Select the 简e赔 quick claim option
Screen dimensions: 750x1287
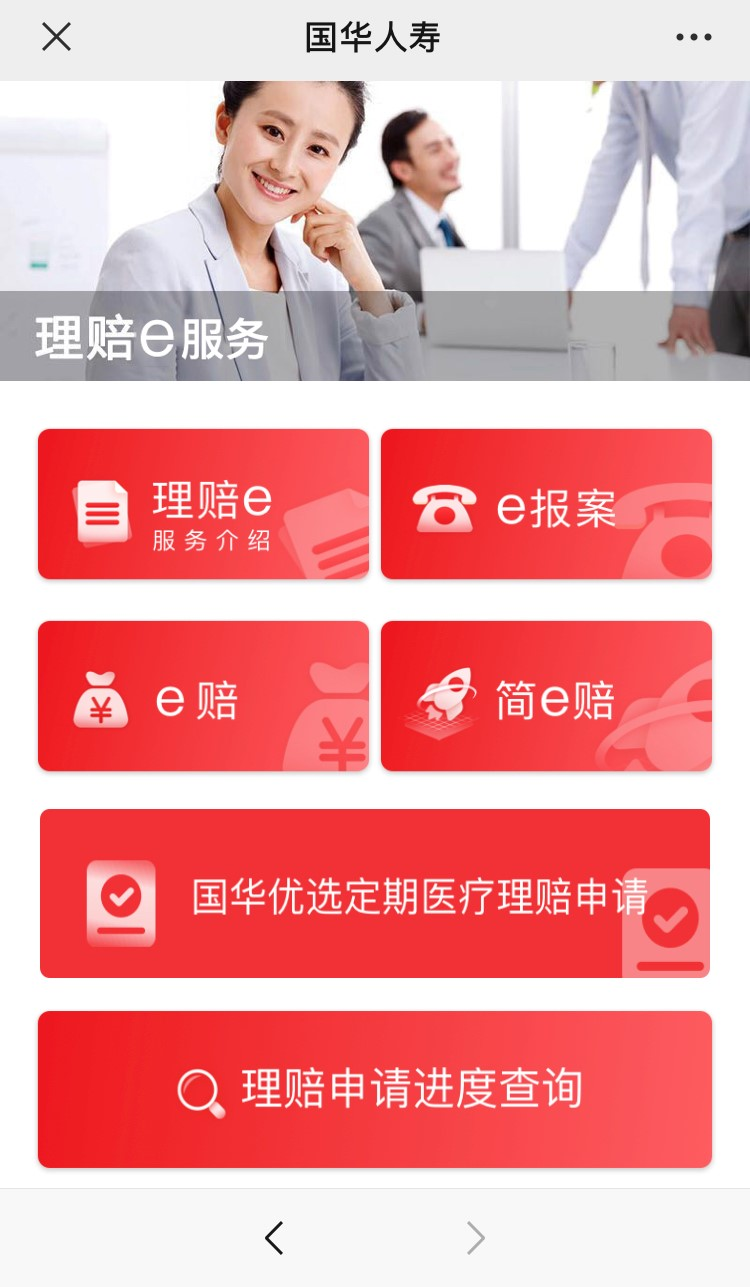[x=546, y=696]
